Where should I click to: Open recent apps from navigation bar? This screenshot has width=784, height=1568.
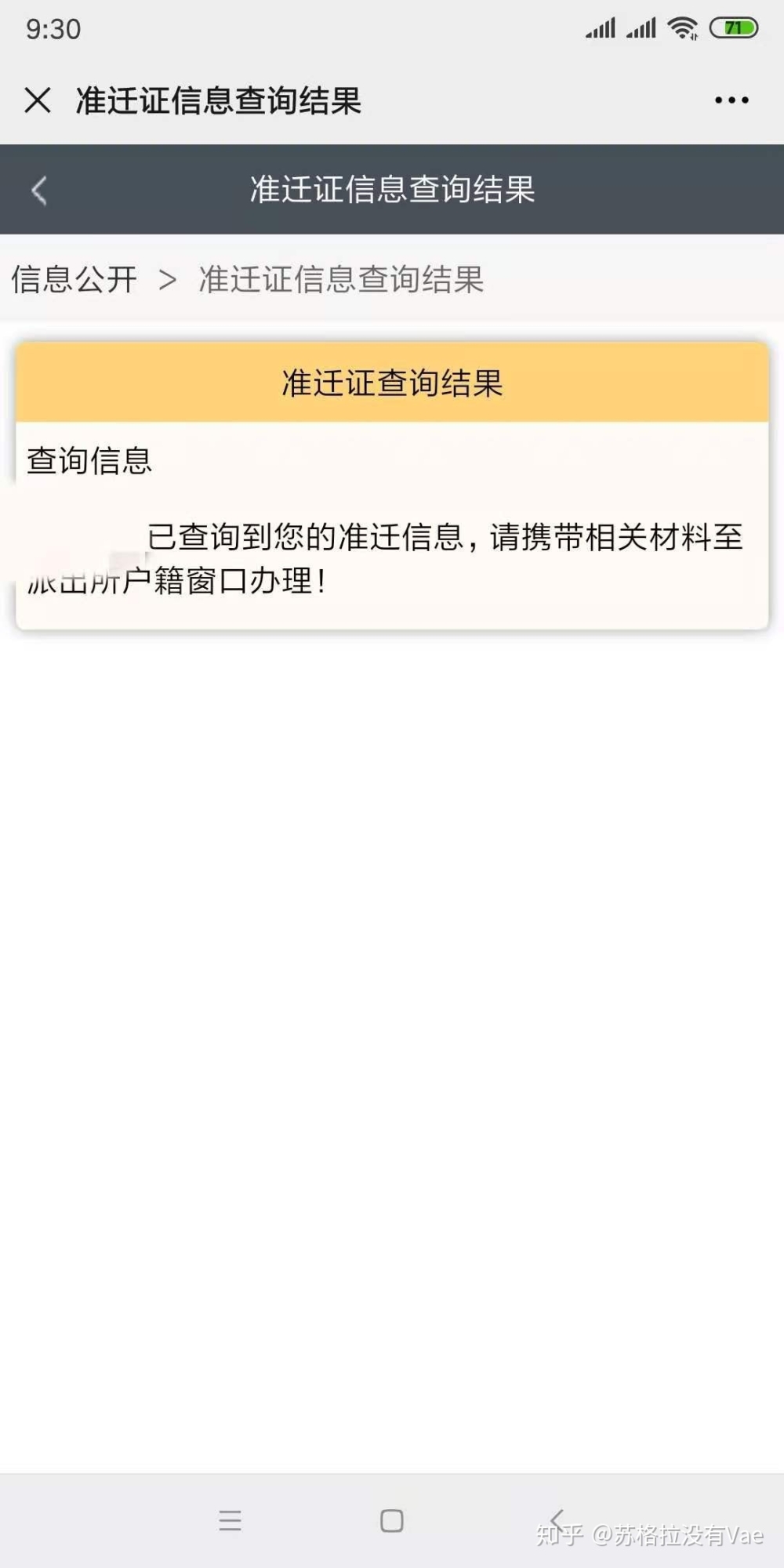230,1520
